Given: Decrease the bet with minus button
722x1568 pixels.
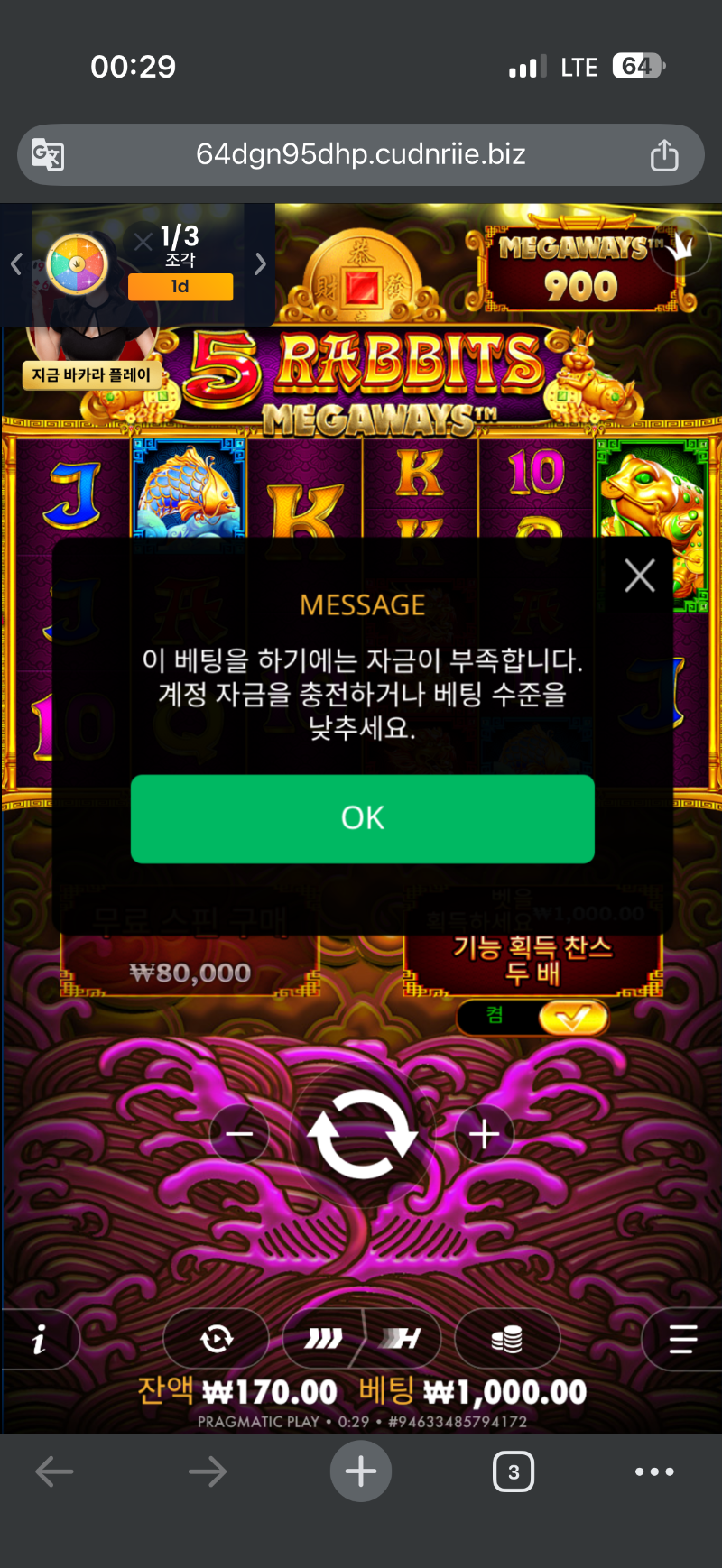Looking at the screenshot, I should (239, 1134).
